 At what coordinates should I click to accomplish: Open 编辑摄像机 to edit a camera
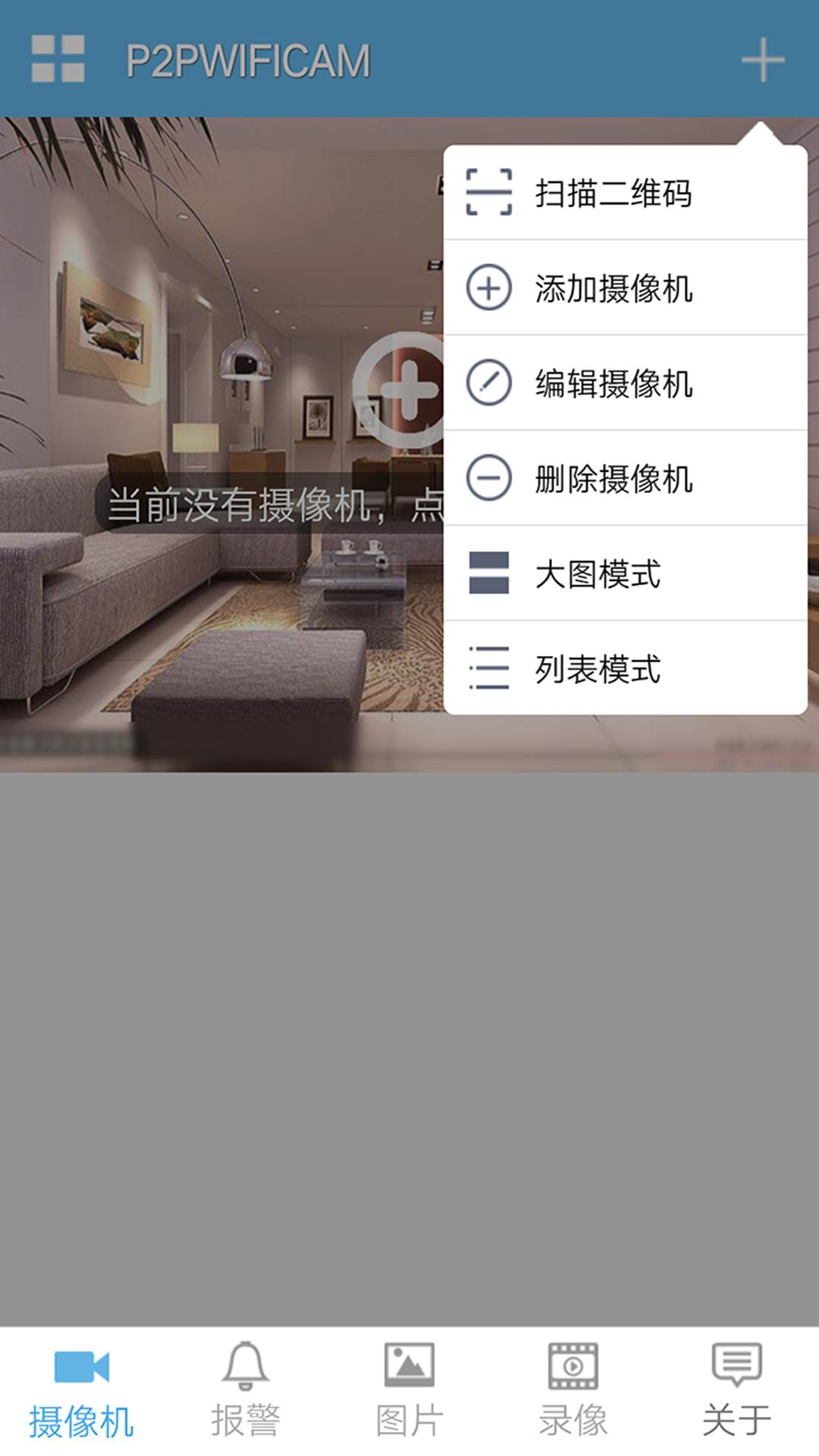[x=625, y=383]
